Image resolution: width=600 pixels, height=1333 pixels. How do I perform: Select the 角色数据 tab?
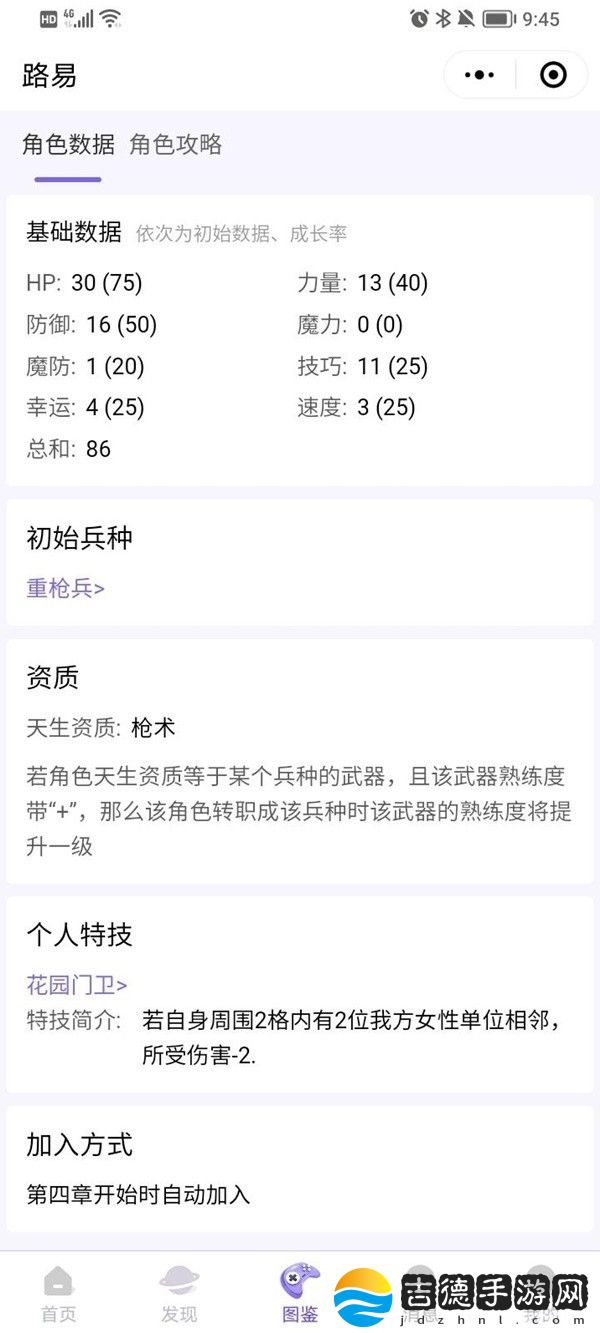click(69, 145)
